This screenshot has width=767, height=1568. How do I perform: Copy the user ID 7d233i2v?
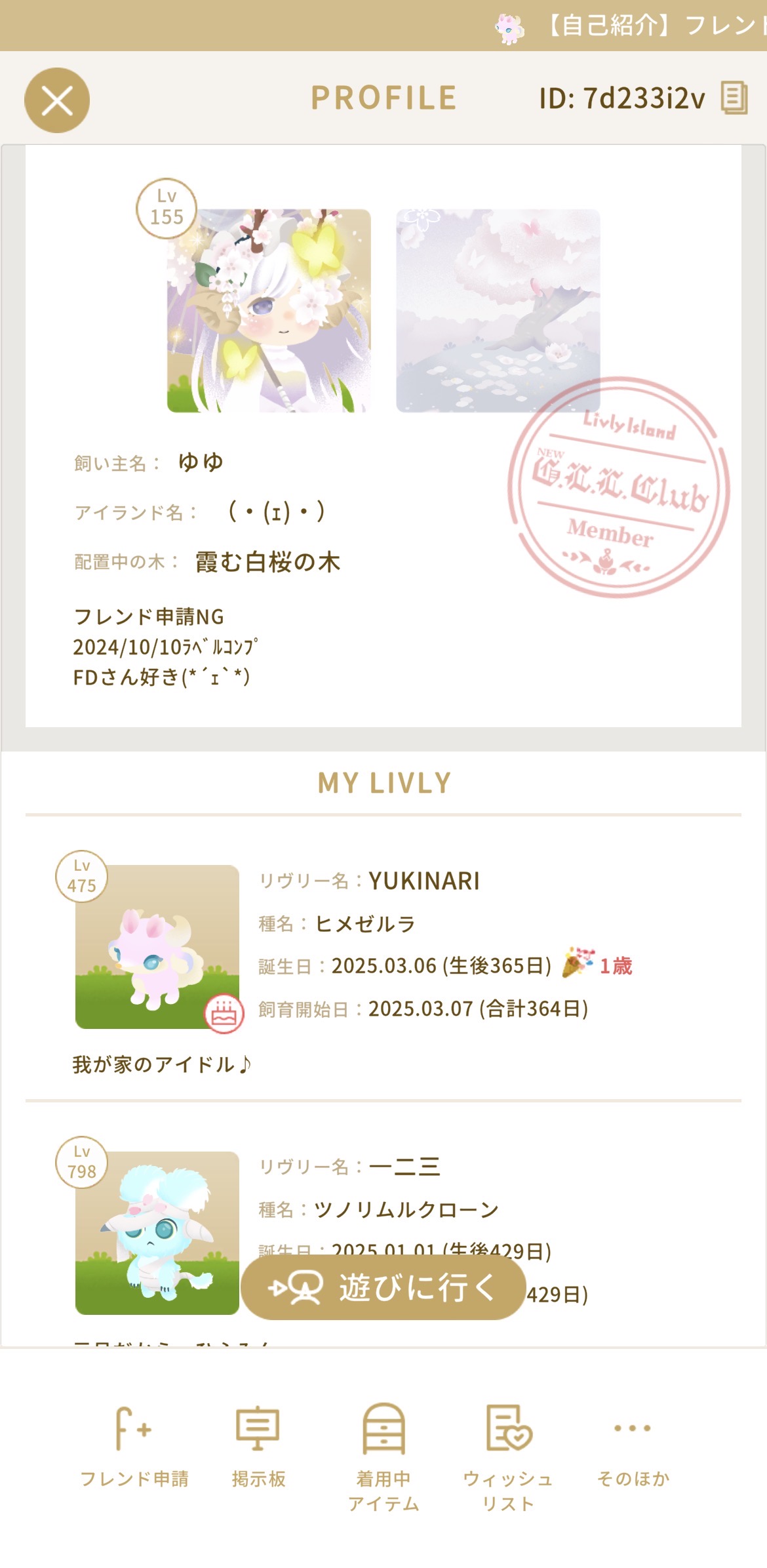(x=734, y=98)
